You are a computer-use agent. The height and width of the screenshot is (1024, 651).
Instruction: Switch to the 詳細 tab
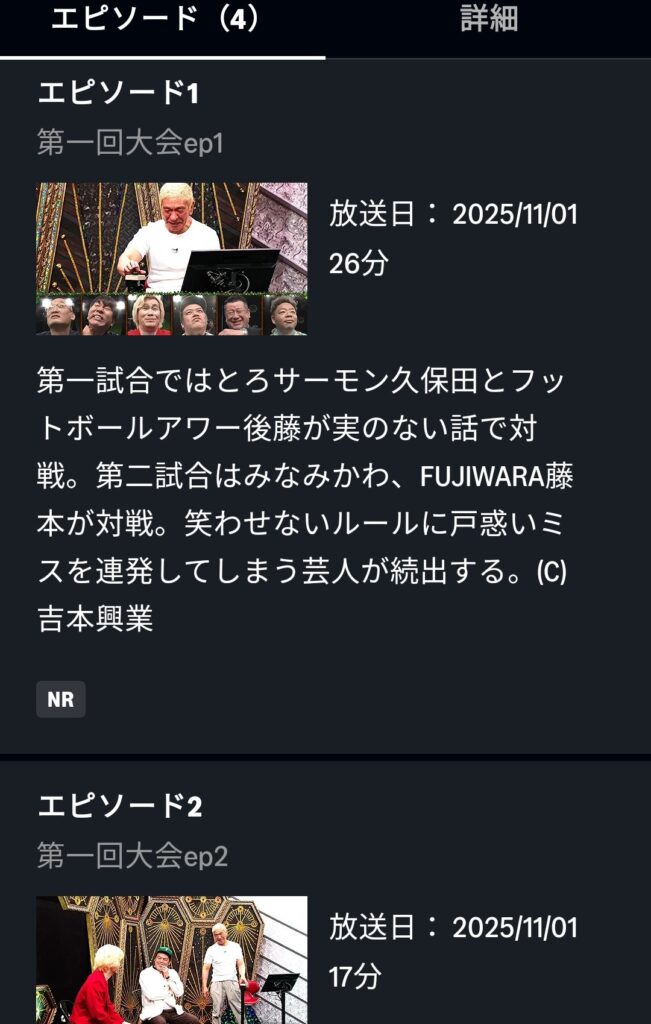[489, 20]
